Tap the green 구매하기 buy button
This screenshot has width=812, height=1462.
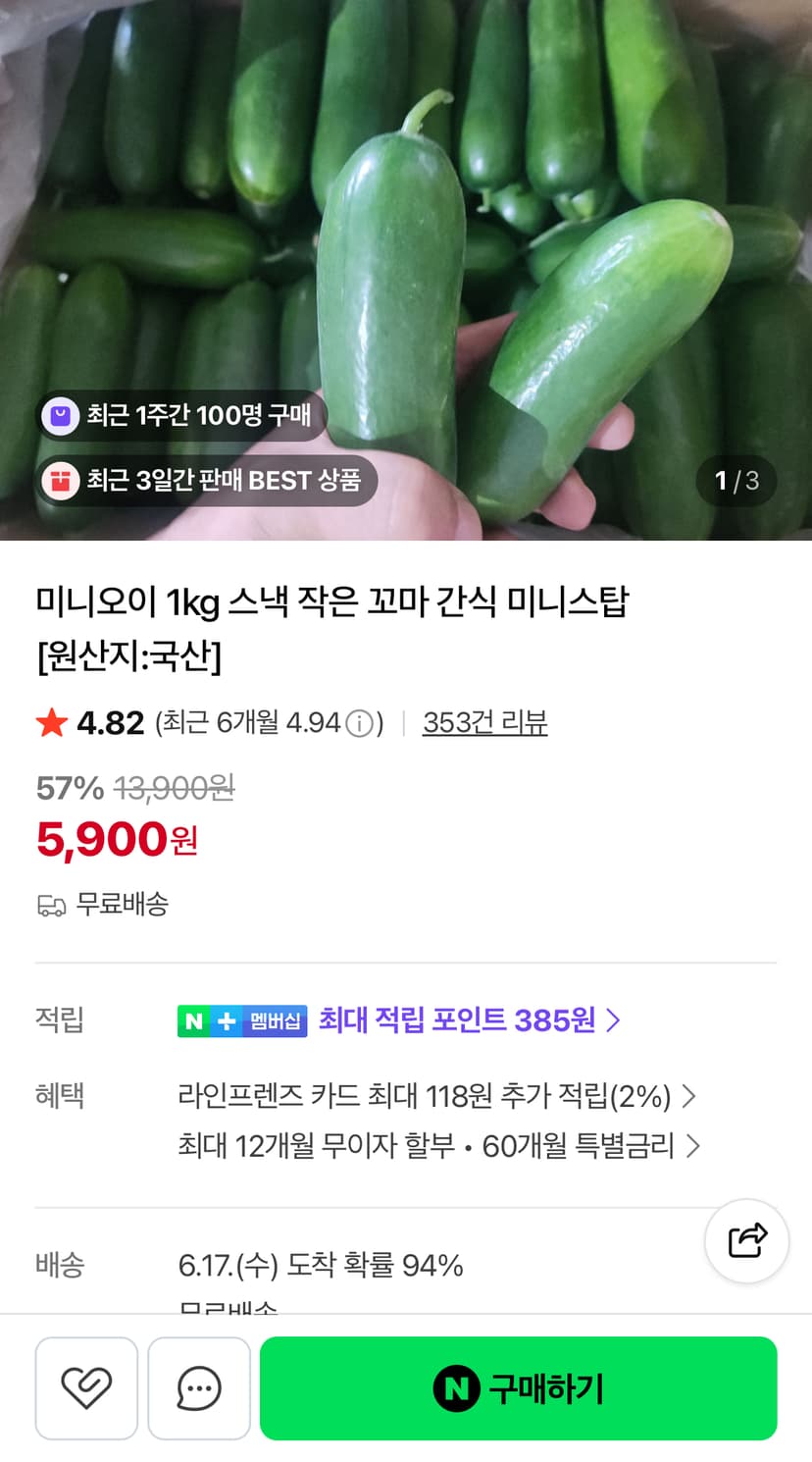(x=518, y=1387)
